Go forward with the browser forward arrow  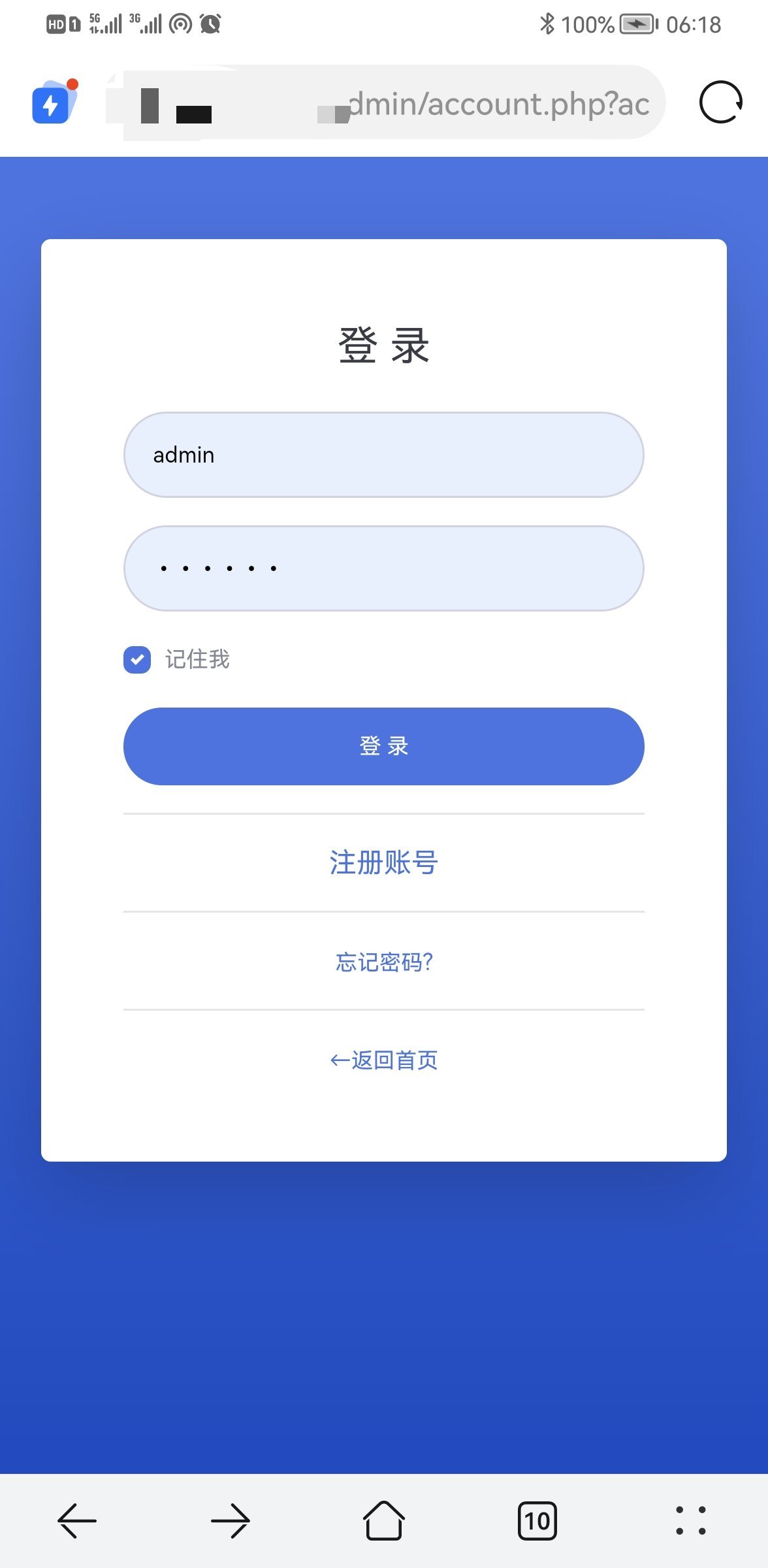coord(231,1521)
